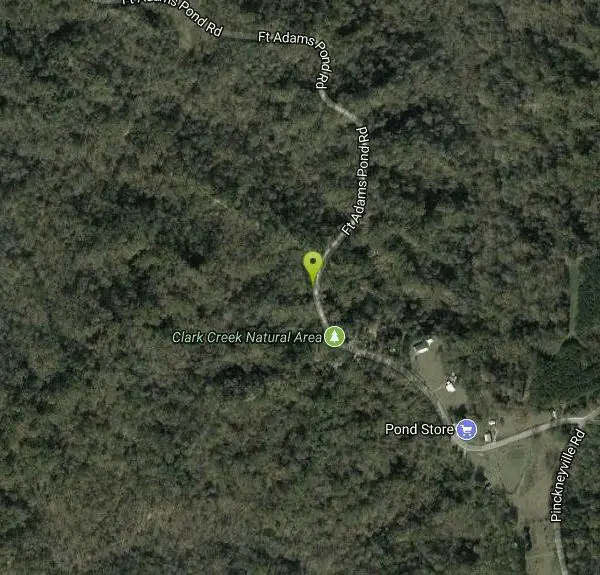The height and width of the screenshot is (575, 600).
Task: Open Clark Creek Natural Area place marker
Action: tap(335, 337)
